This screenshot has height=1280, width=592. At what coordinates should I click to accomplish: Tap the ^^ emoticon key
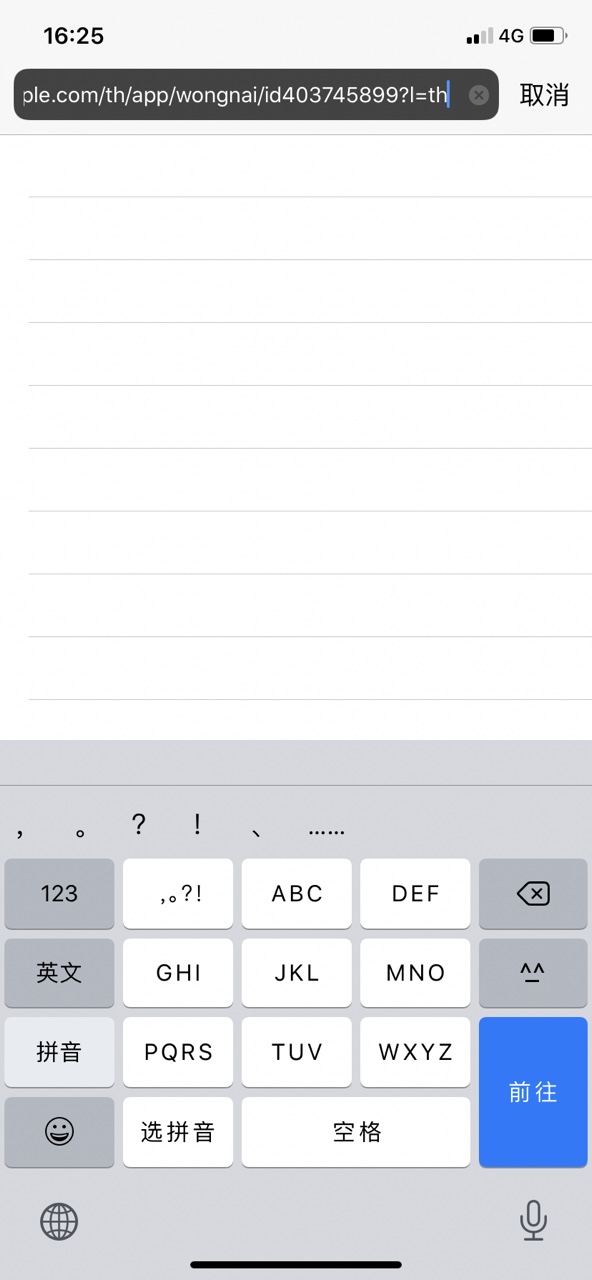pos(533,973)
